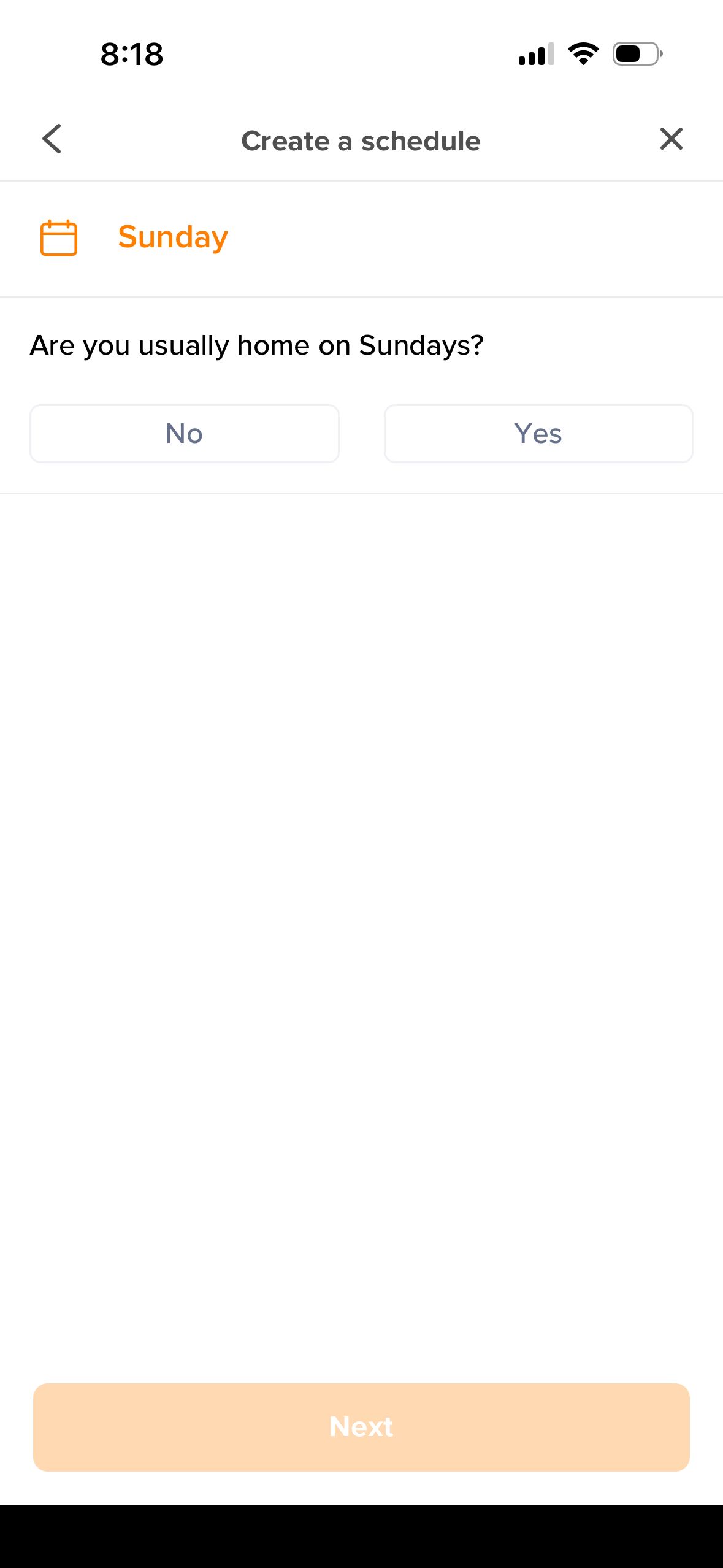Tap the Create a schedule title
723x1568 pixels.
click(361, 140)
